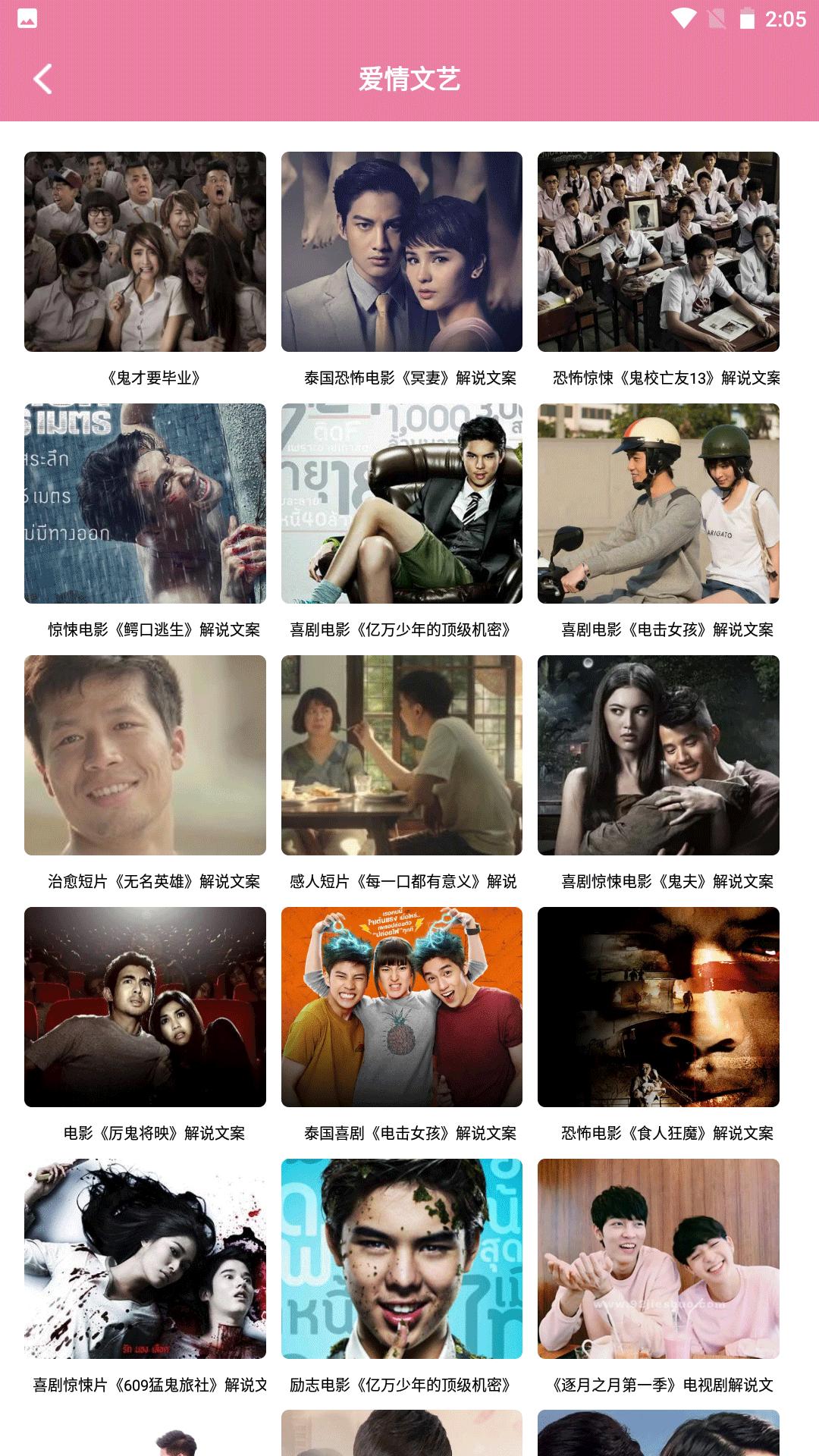Open 《逐月之月第一季》电视剧解说 card
This screenshot has height=1456, width=819.
pyautogui.click(x=658, y=1259)
